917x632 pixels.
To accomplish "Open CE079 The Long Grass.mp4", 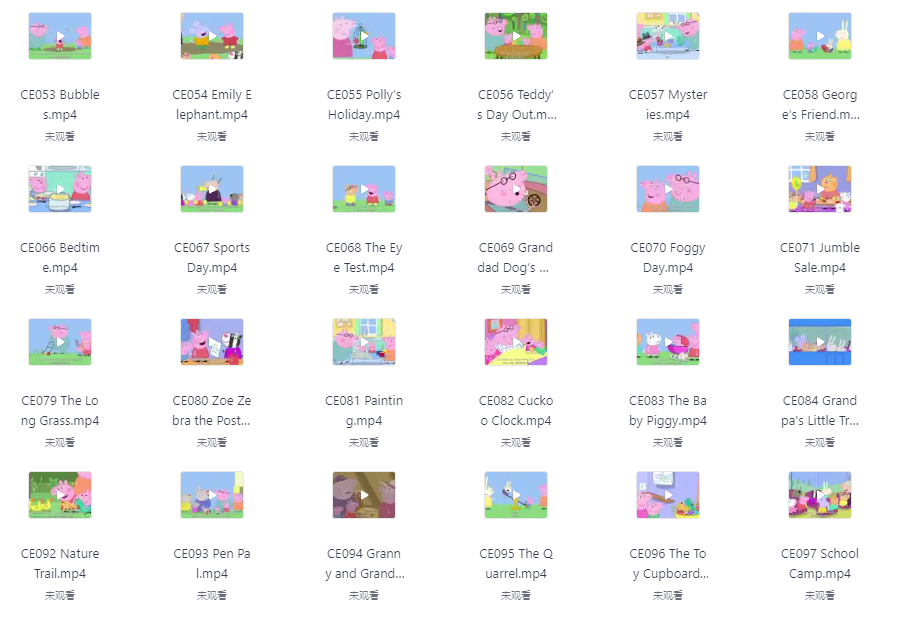I will (60, 342).
